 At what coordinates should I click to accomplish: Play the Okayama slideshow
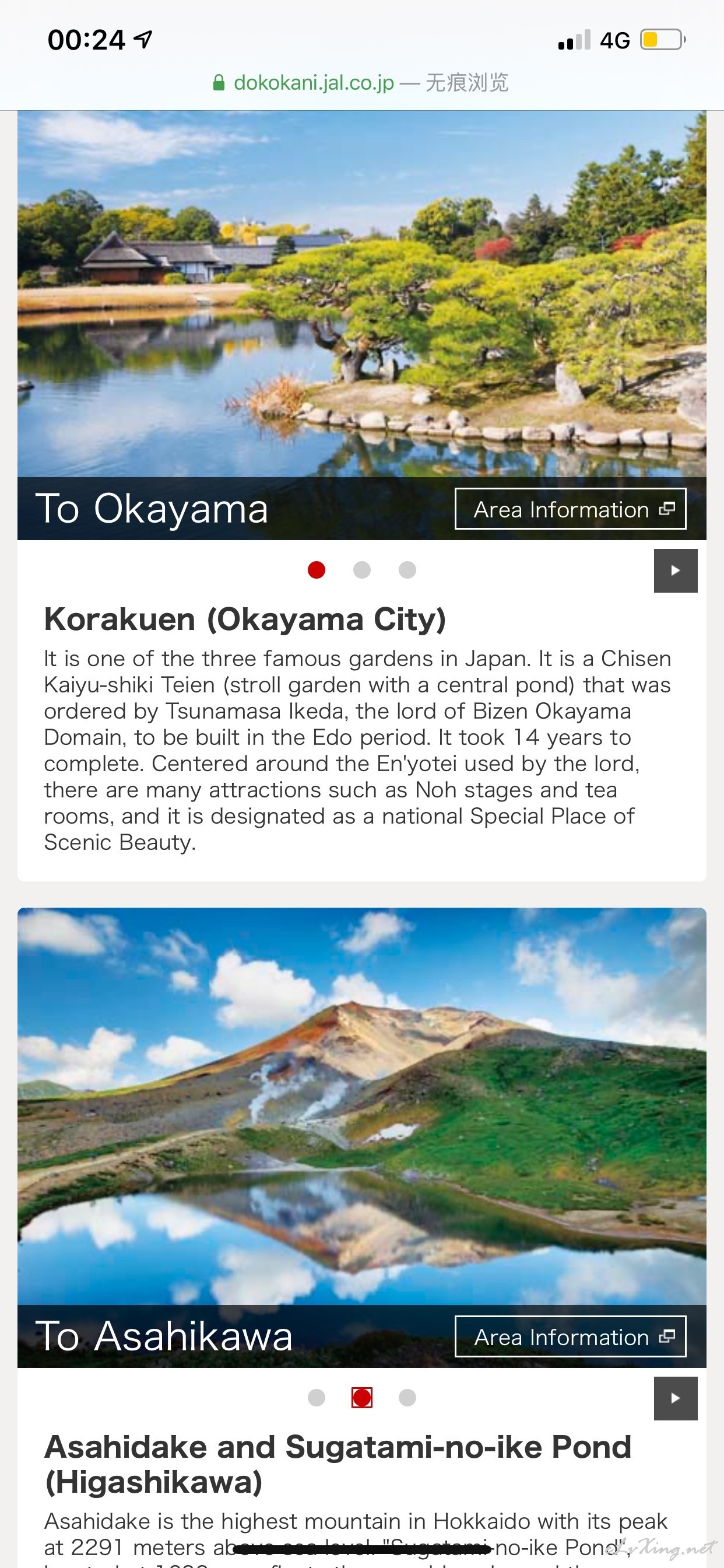676,570
